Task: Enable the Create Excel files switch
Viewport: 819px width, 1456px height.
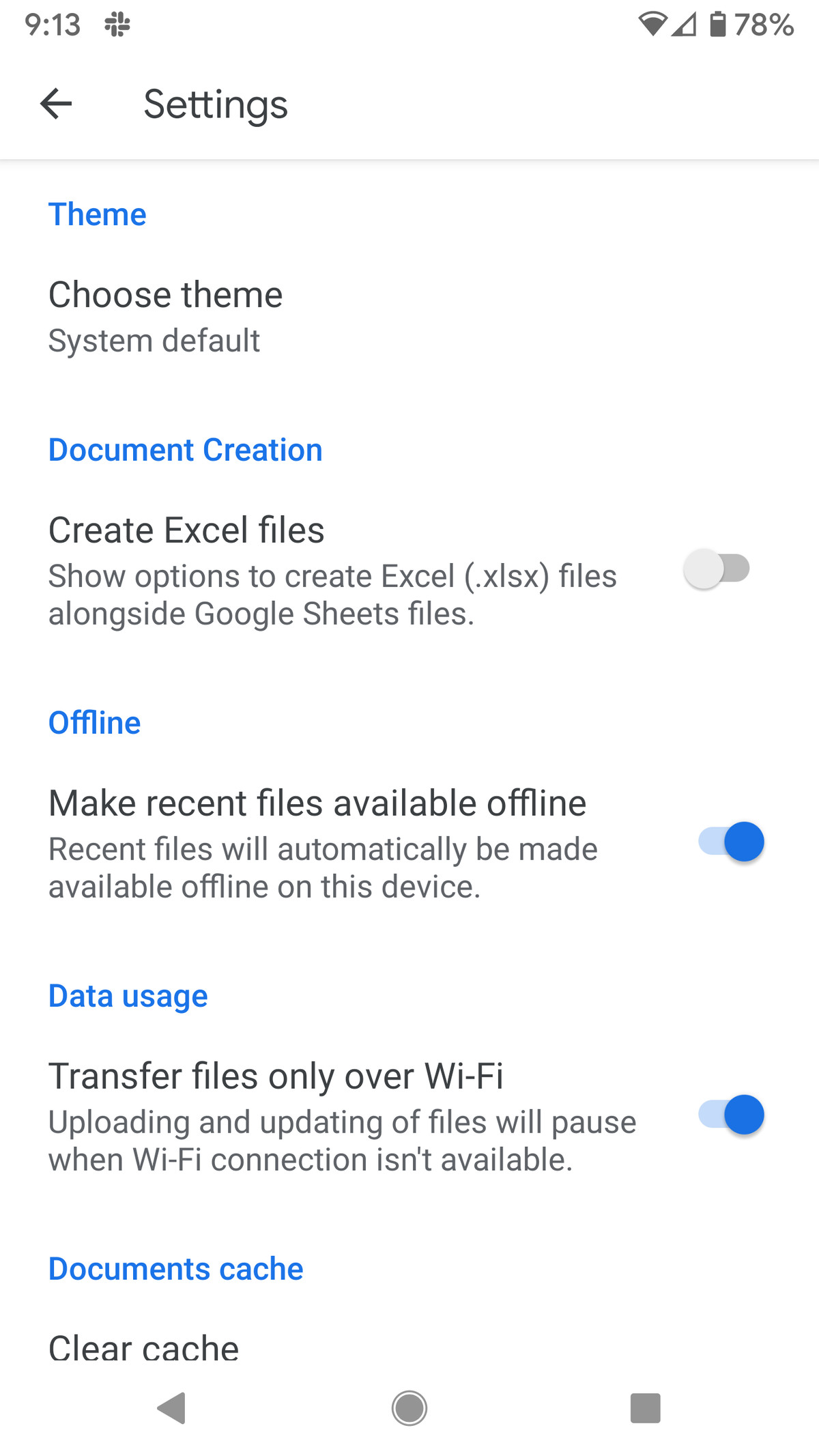Action: tap(717, 569)
